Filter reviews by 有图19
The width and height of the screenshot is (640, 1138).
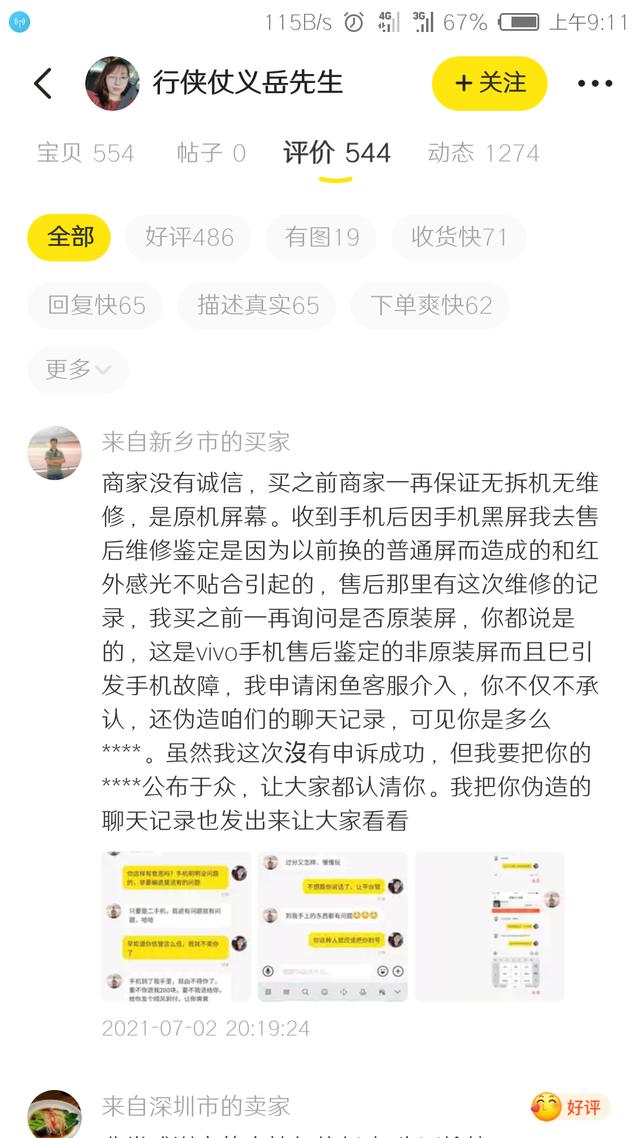click(x=321, y=237)
